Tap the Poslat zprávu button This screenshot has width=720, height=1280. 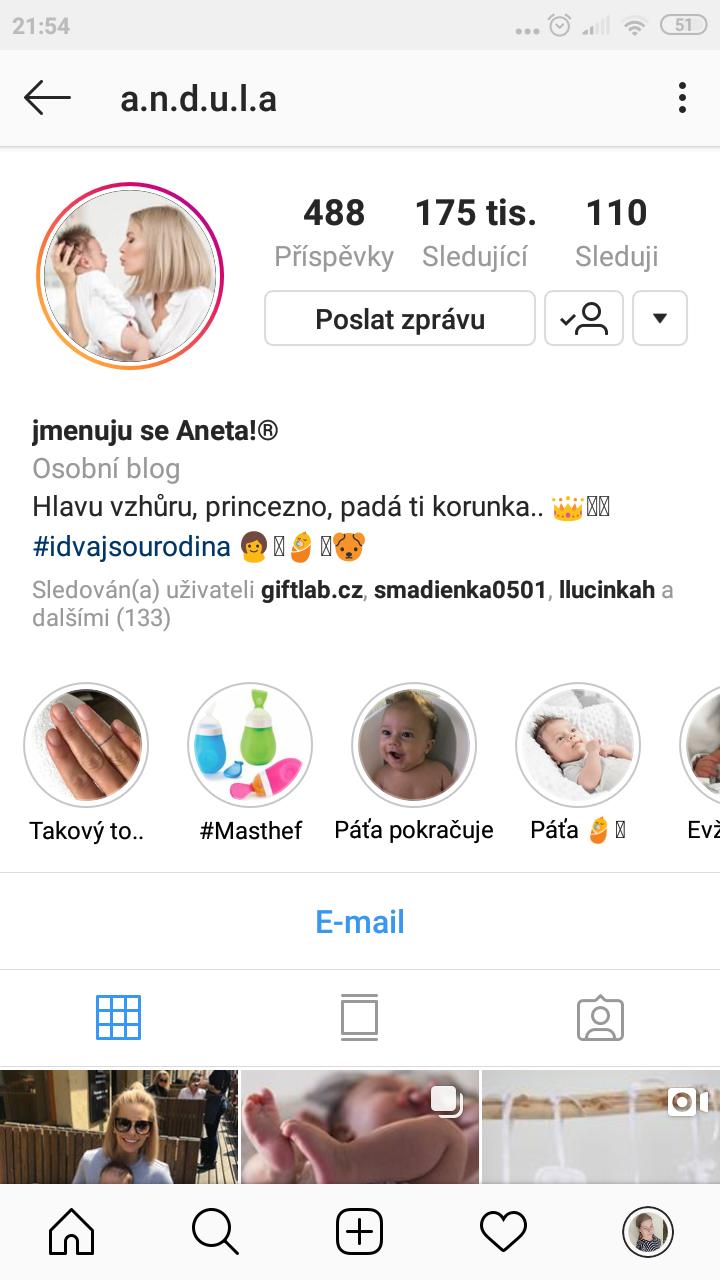point(400,319)
